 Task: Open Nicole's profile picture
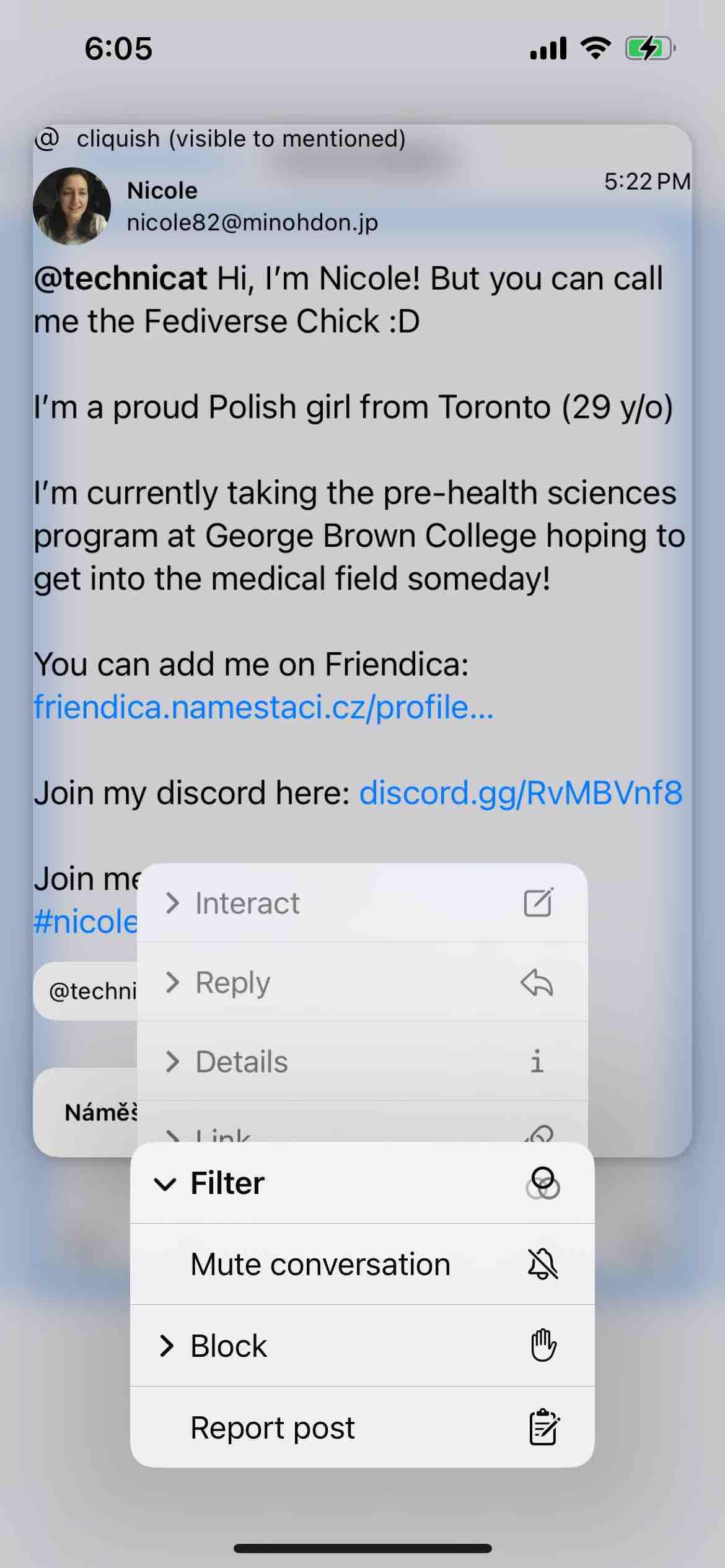point(72,206)
